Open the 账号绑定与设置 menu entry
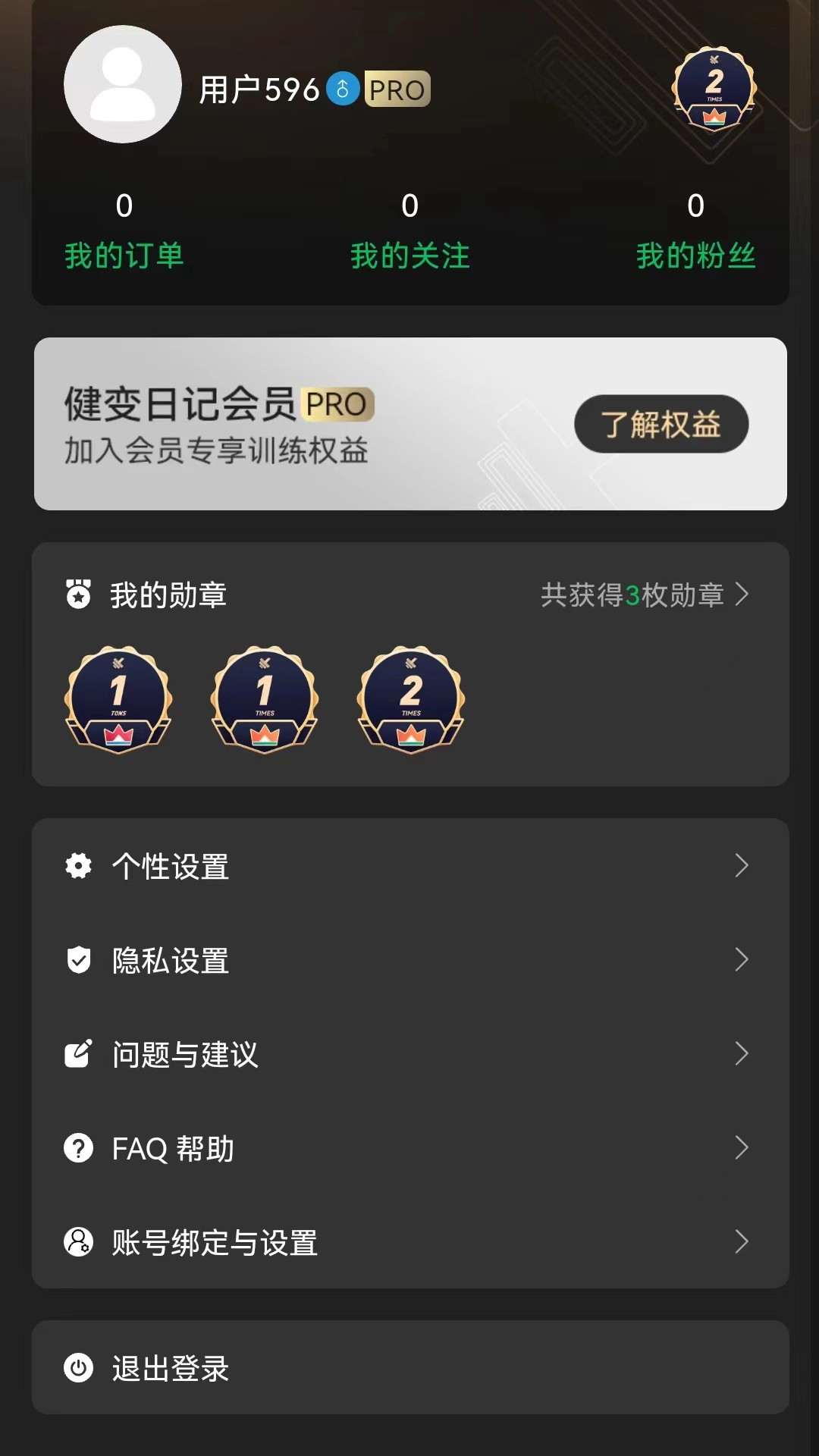The height and width of the screenshot is (1456, 819). tap(215, 1242)
